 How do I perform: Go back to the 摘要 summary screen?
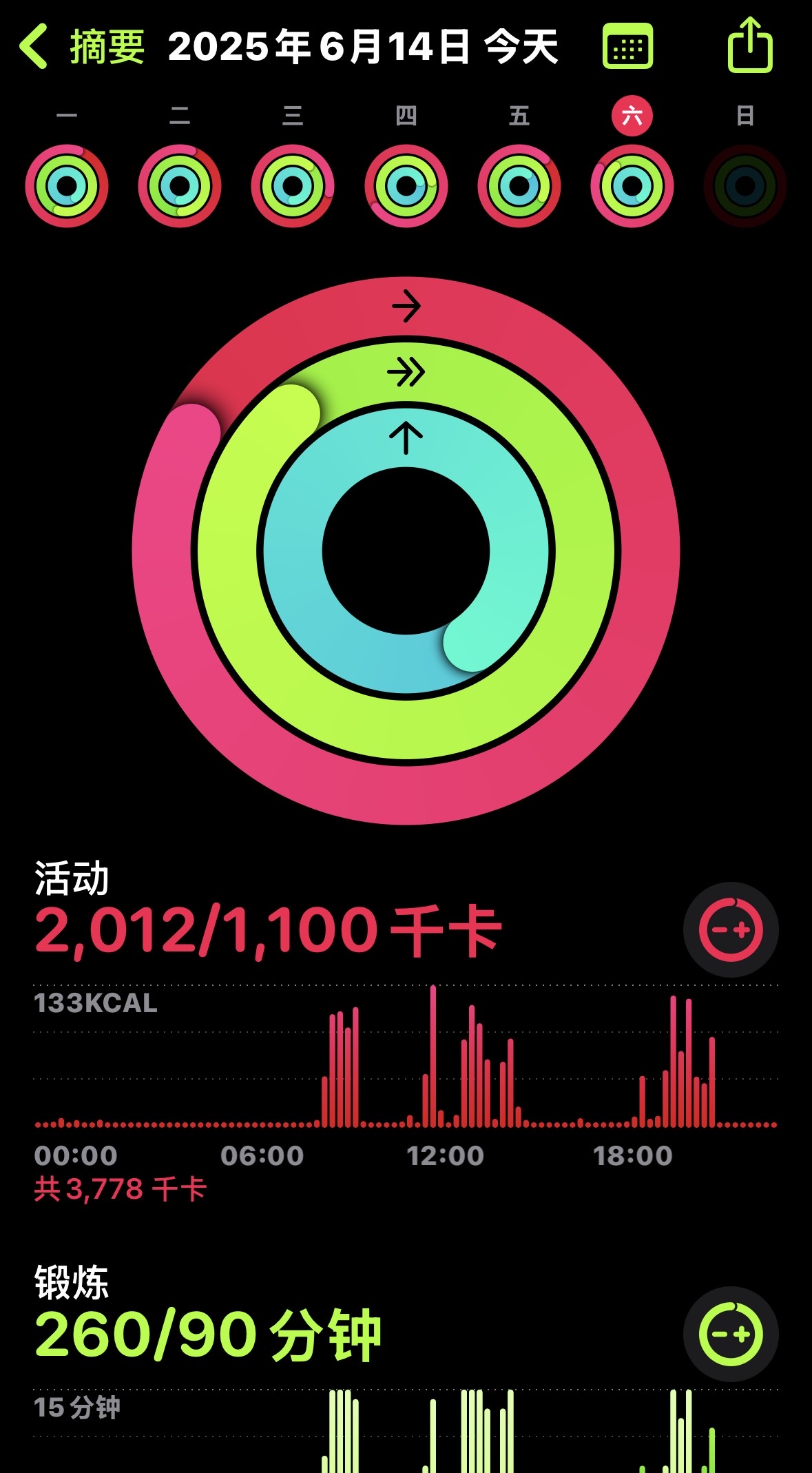pyautogui.click(x=83, y=47)
